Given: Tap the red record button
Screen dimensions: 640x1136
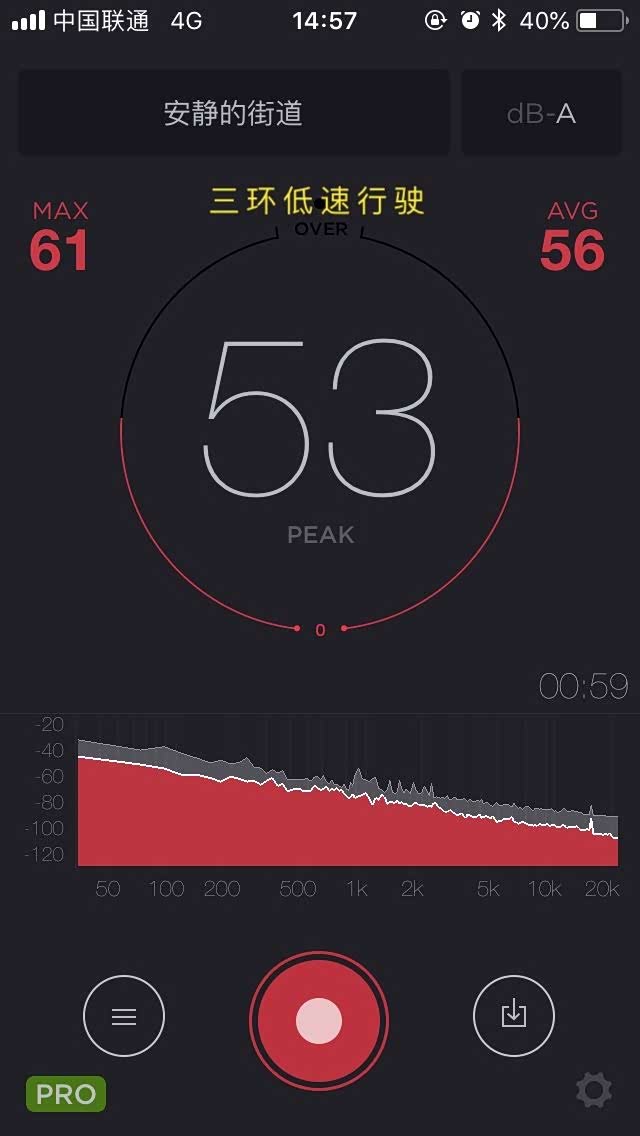Looking at the screenshot, I should click(x=319, y=1020).
